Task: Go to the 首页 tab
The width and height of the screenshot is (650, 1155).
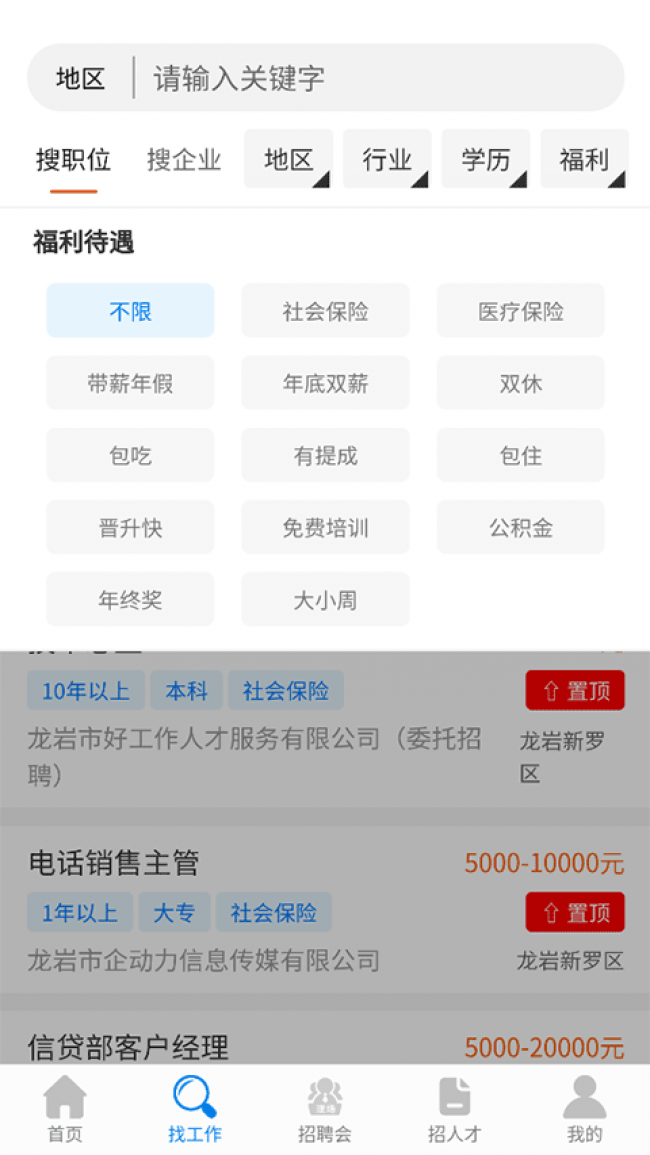Action: (65, 1110)
